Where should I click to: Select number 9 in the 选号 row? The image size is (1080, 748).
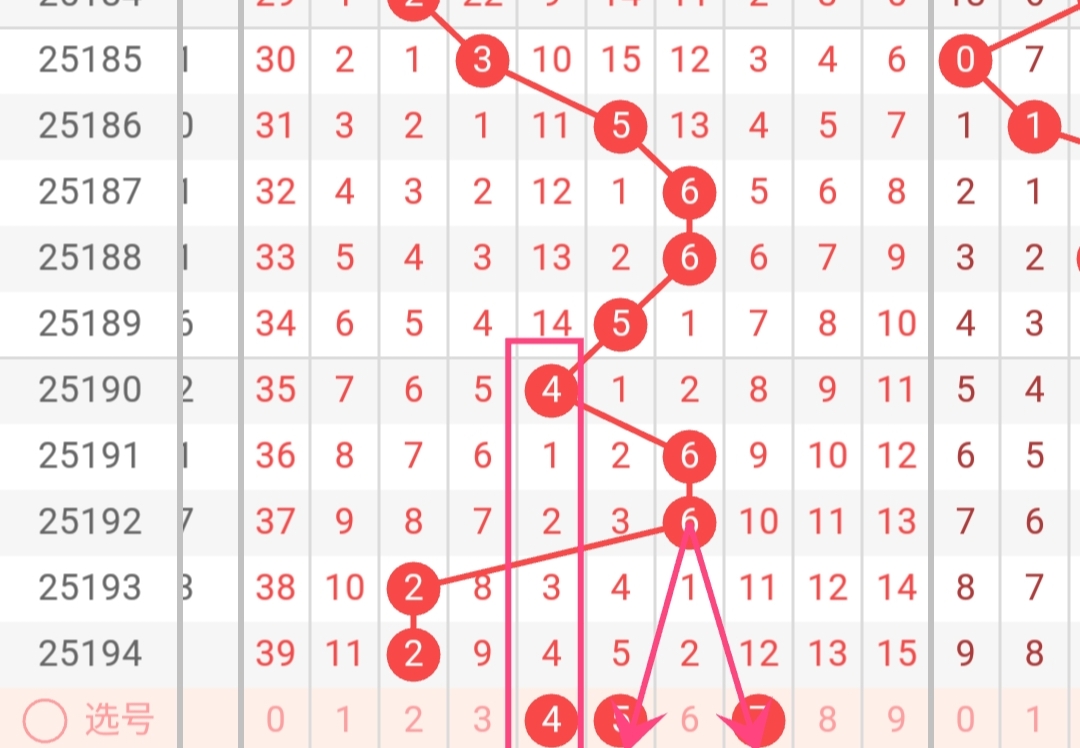click(896, 720)
